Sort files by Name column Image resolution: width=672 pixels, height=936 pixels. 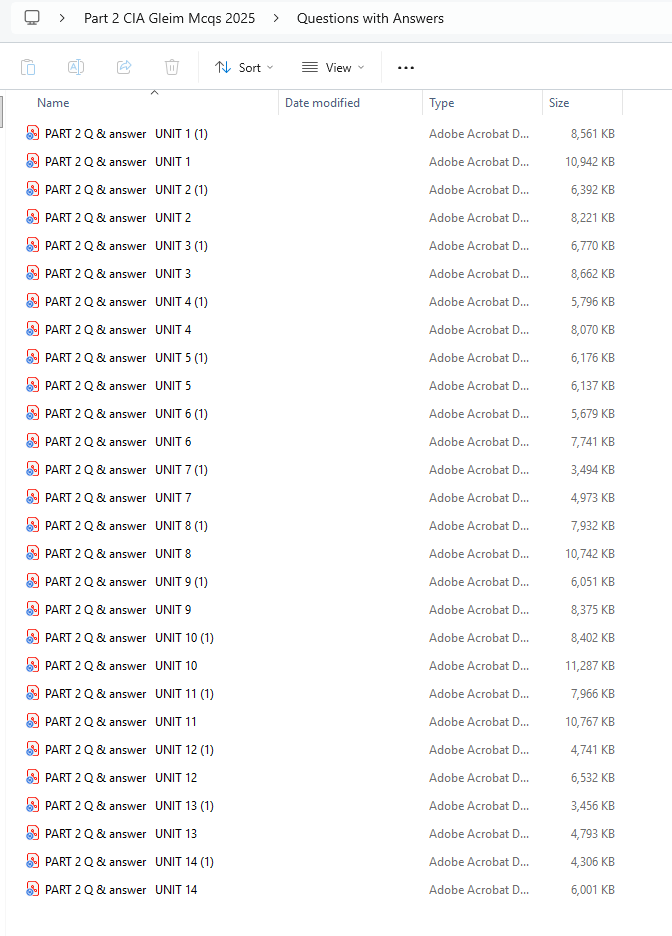tap(53, 103)
